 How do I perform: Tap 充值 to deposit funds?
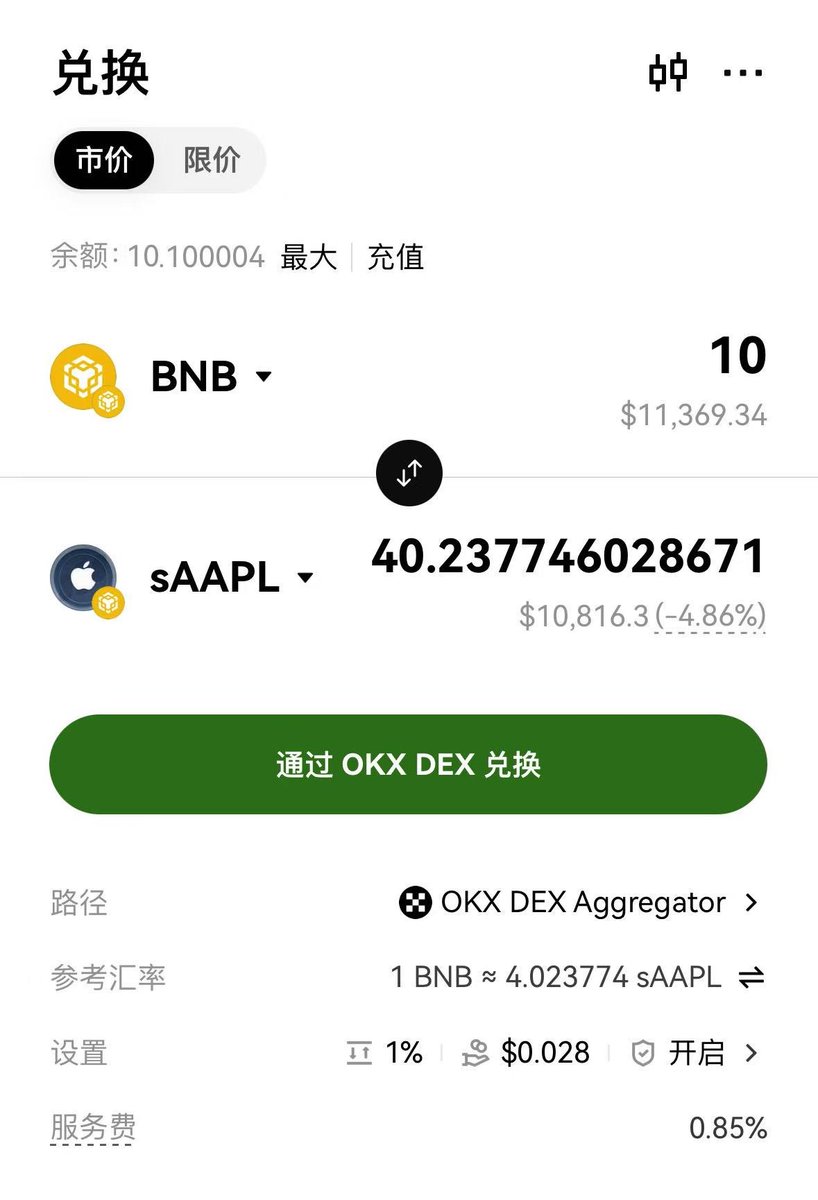396,257
